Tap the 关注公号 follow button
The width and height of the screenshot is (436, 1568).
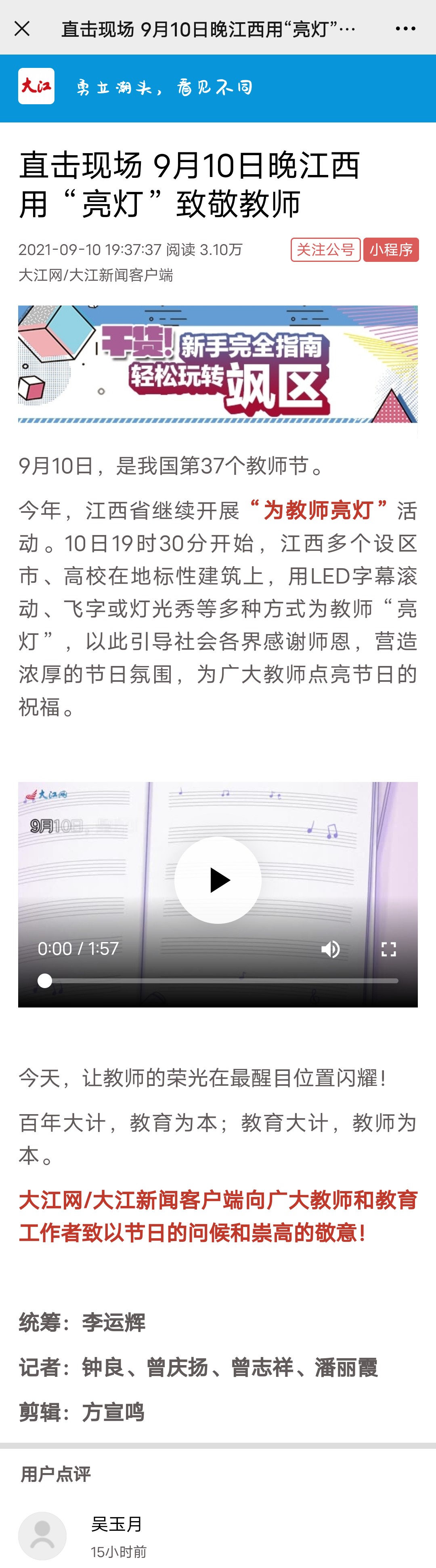(x=325, y=250)
